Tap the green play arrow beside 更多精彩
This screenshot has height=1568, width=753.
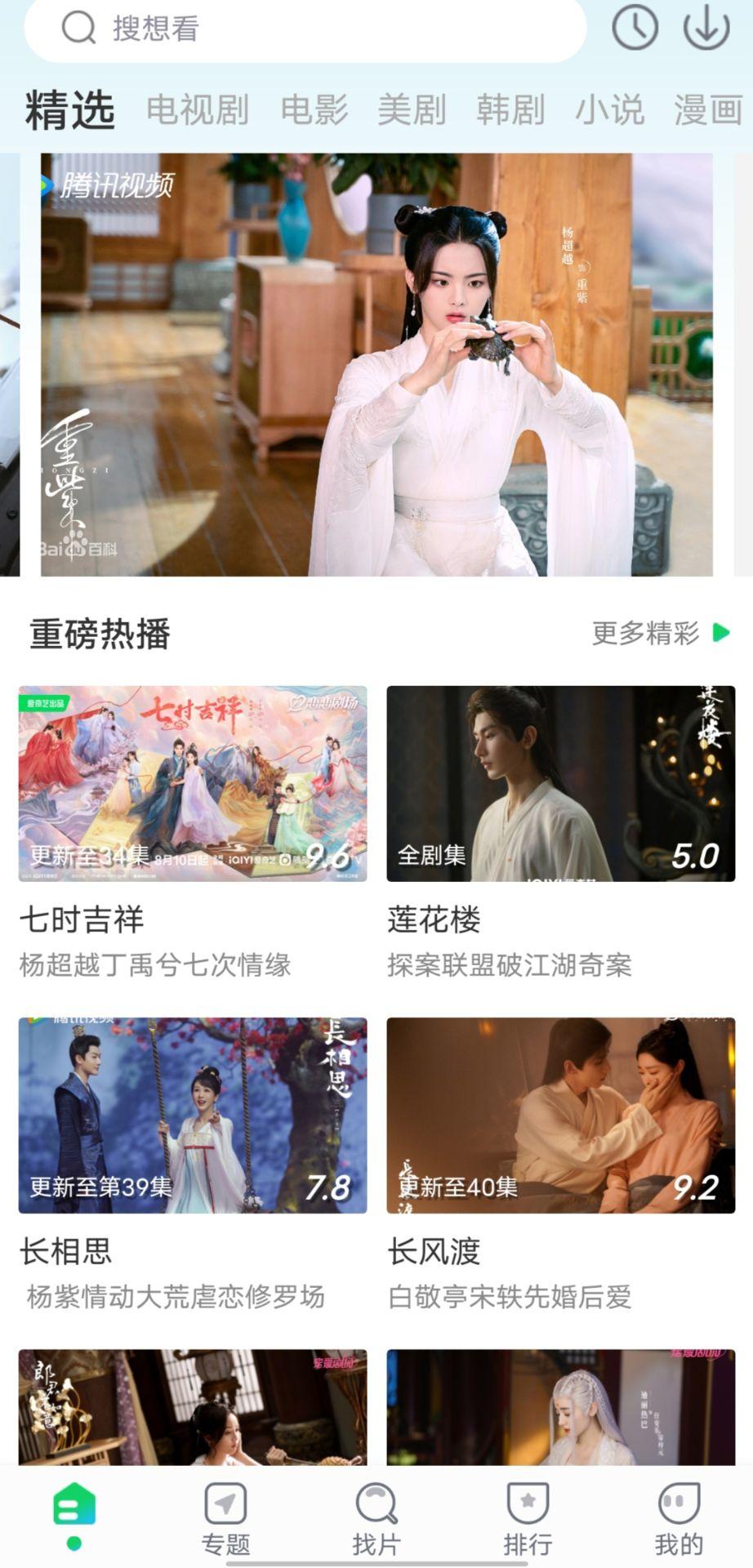tap(719, 633)
